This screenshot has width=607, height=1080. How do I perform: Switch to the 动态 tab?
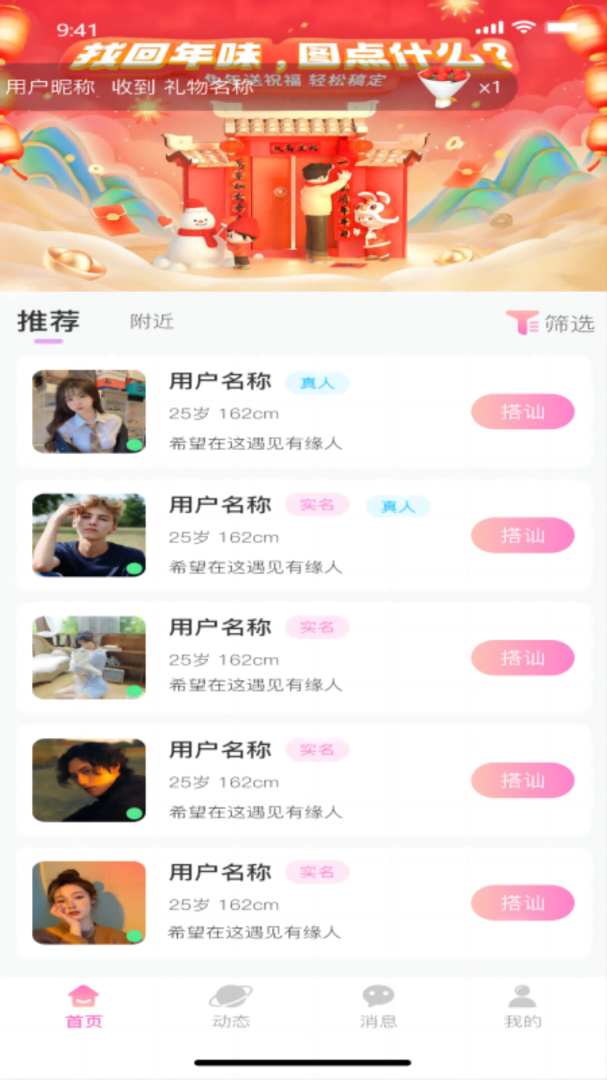[x=231, y=1006]
